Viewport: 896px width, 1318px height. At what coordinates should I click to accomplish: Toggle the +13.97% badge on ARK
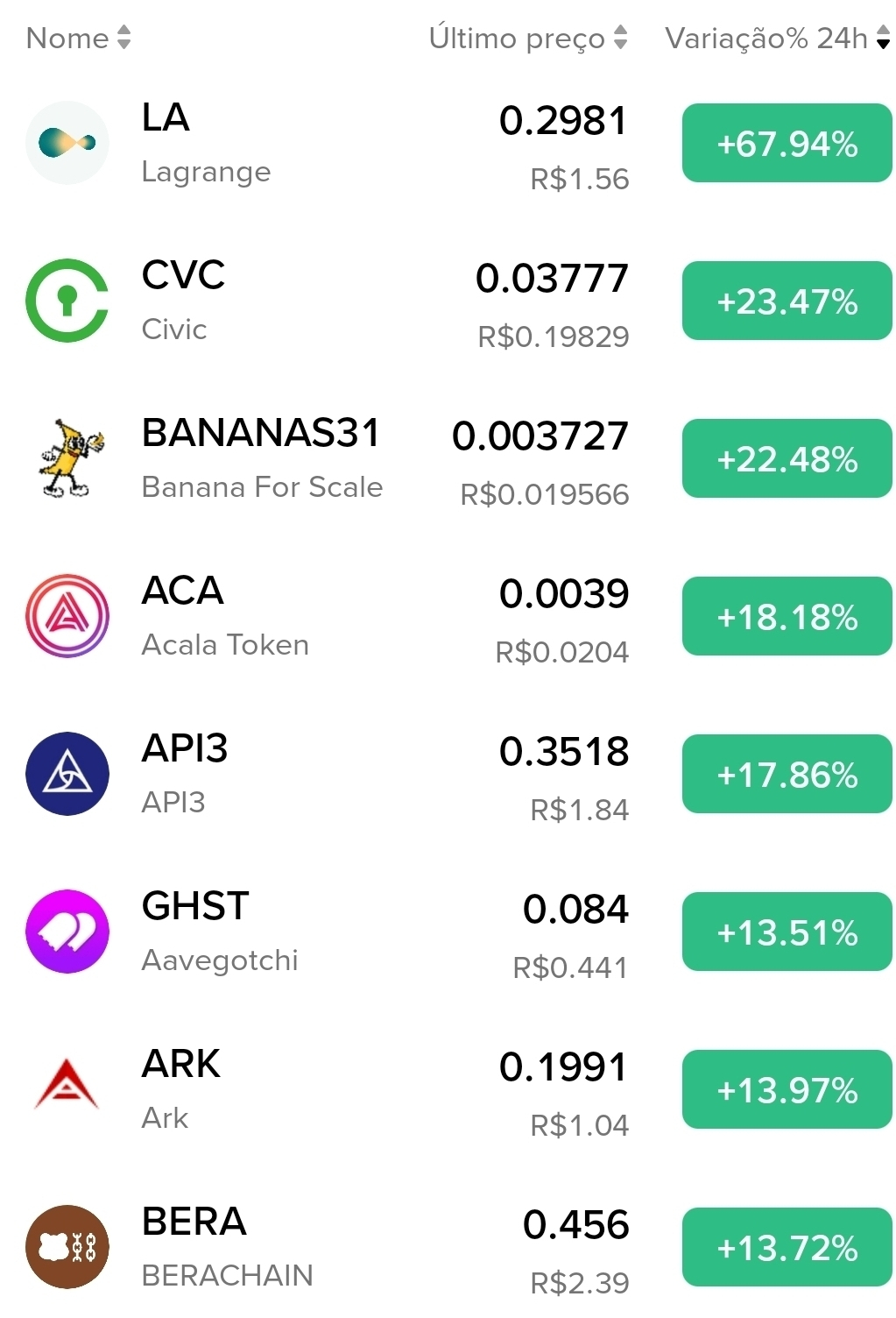tap(787, 1090)
